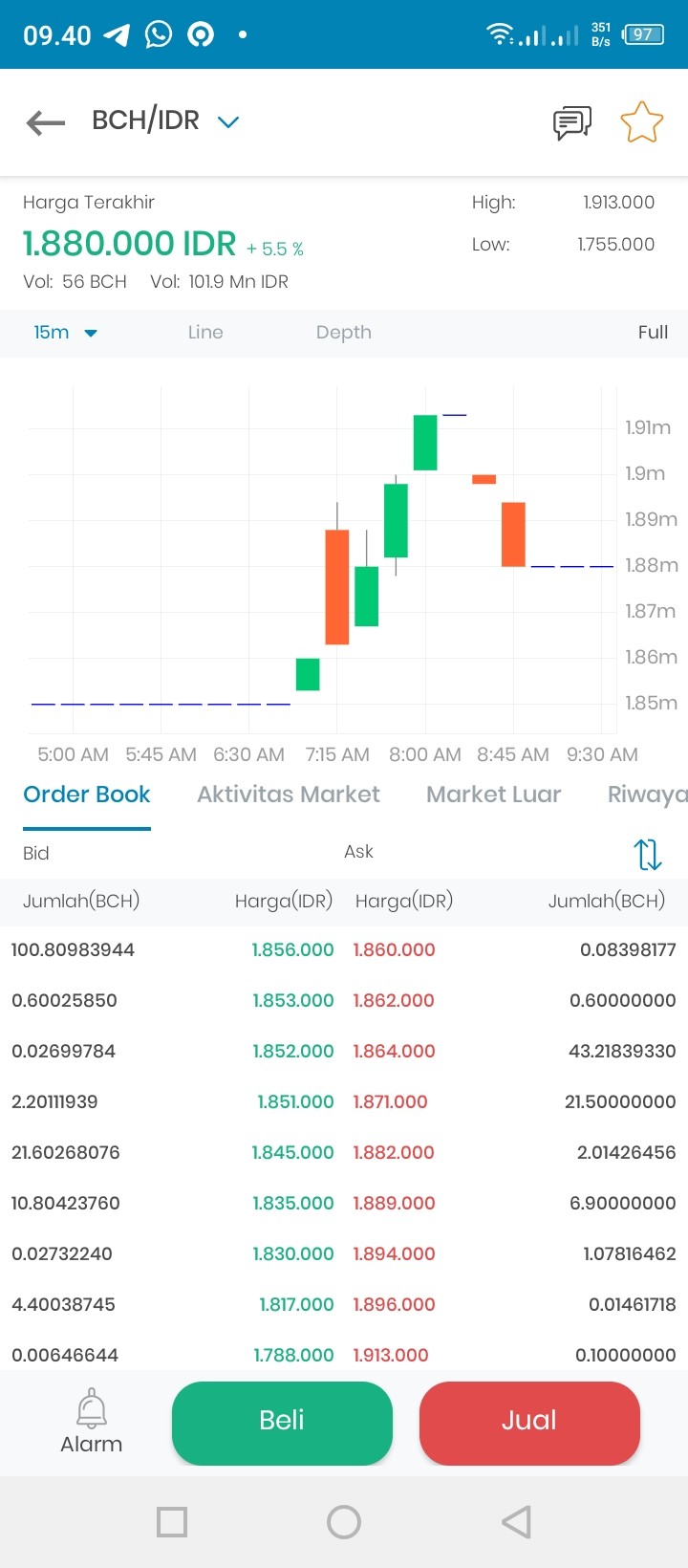
Task: Select ask price 1.860.000
Action: point(394,950)
